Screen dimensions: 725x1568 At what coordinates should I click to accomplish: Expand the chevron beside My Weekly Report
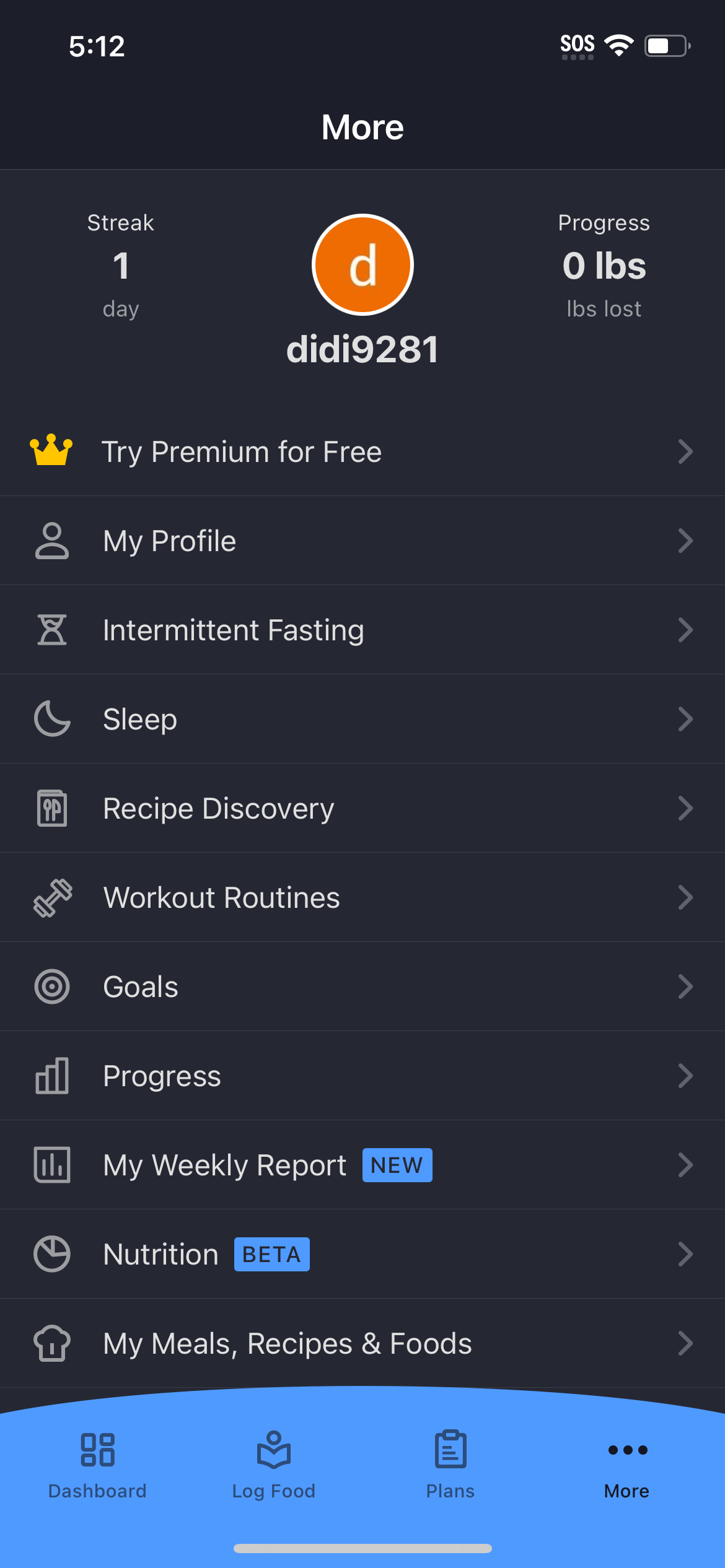pyautogui.click(x=685, y=1164)
